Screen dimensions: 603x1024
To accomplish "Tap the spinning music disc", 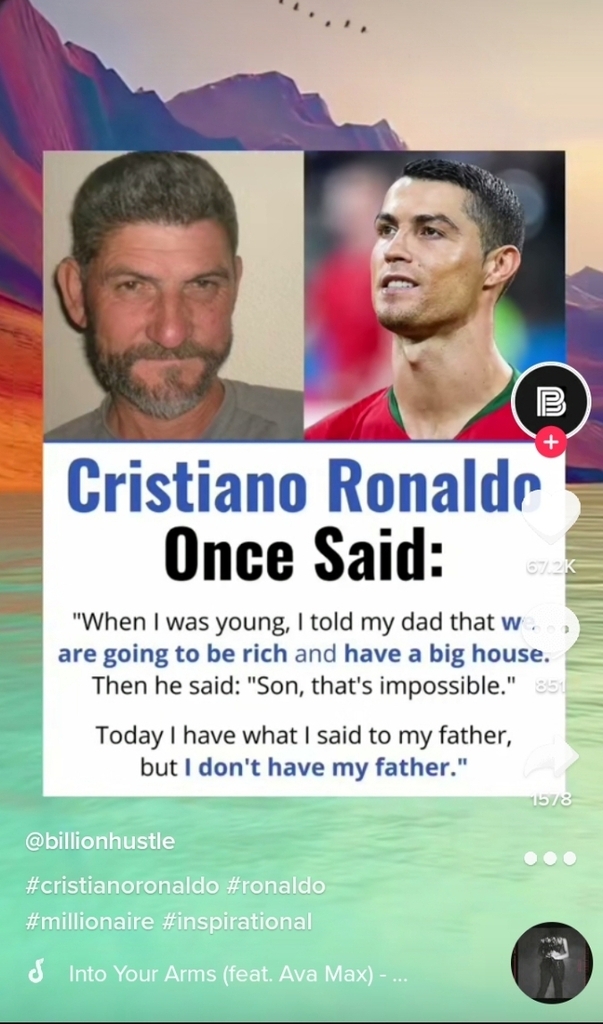I will (x=551, y=963).
